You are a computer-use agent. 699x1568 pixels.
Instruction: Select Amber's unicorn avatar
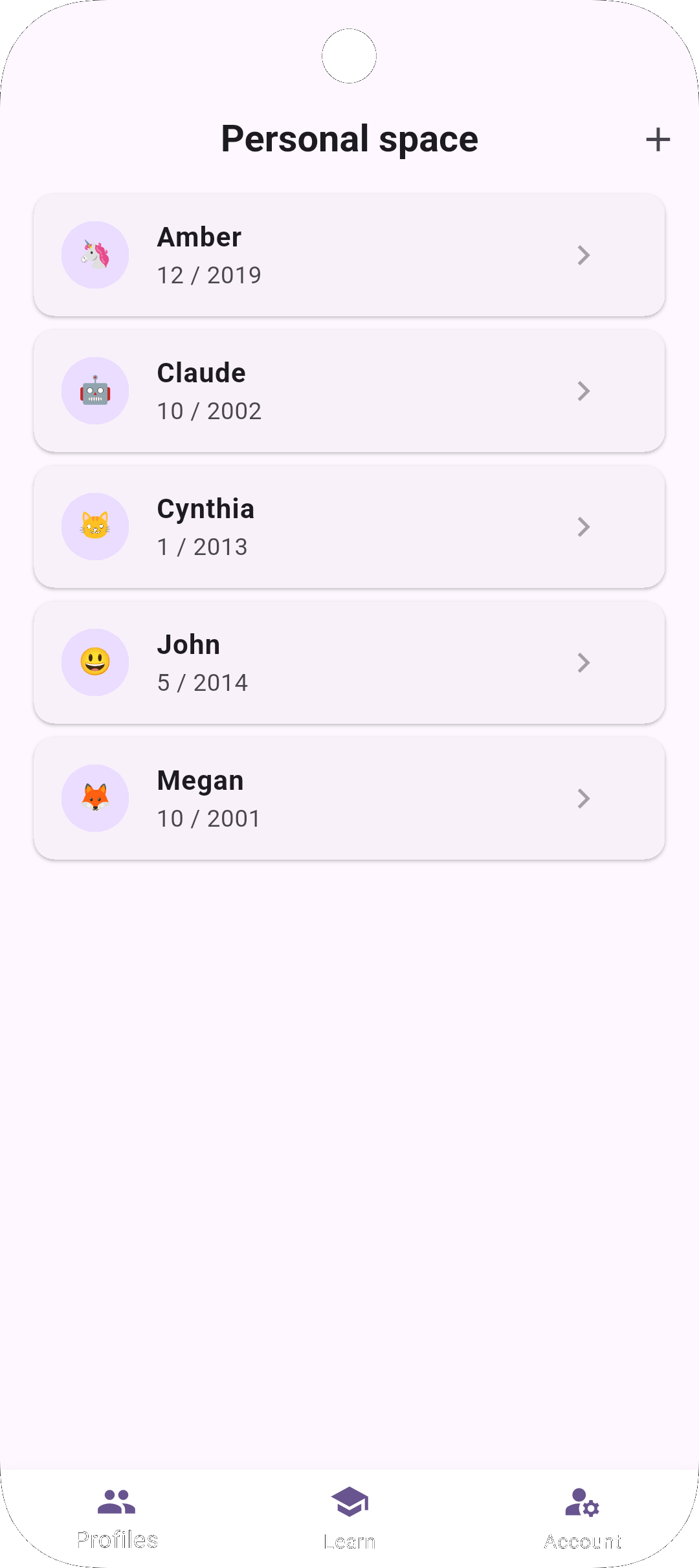(x=94, y=255)
